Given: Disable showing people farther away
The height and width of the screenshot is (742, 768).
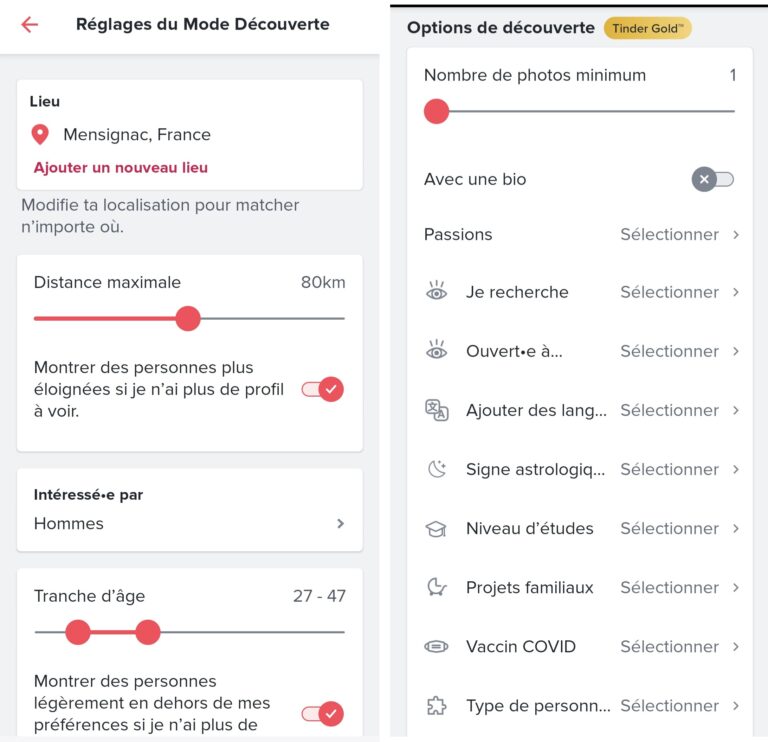Looking at the screenshot, I should (x=323, y=389).
